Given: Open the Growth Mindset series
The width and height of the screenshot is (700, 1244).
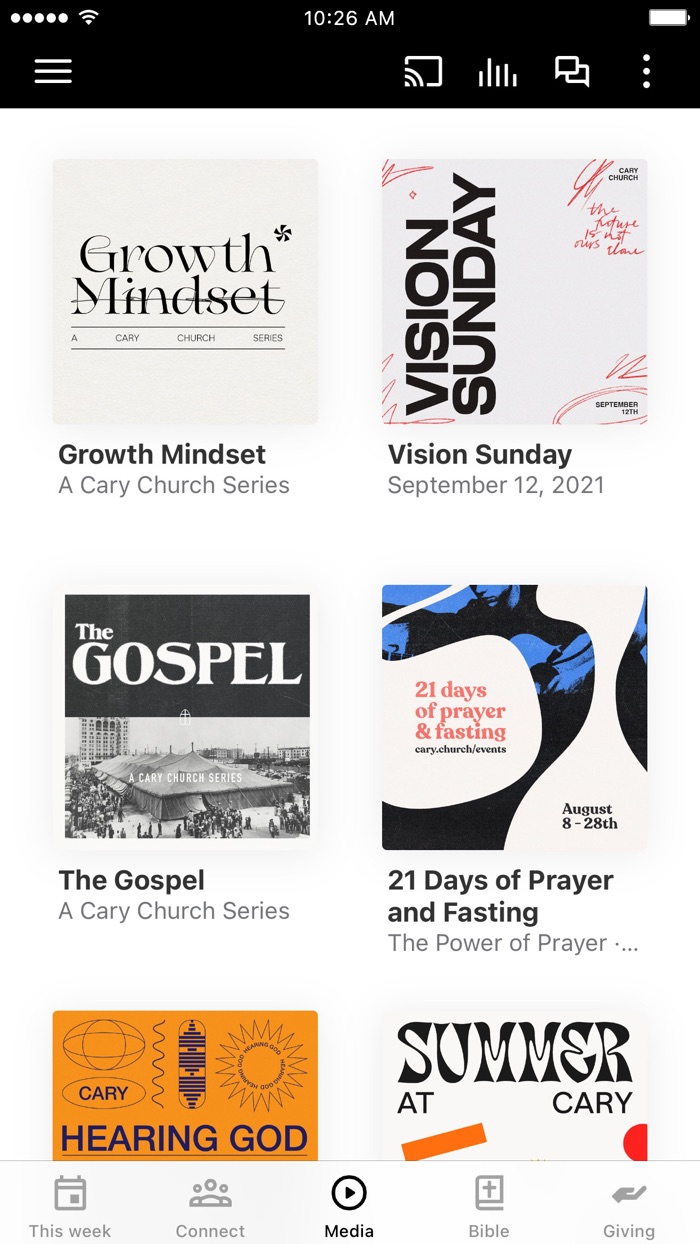Looking at the screenshot, I should click(x=185, y=291).
